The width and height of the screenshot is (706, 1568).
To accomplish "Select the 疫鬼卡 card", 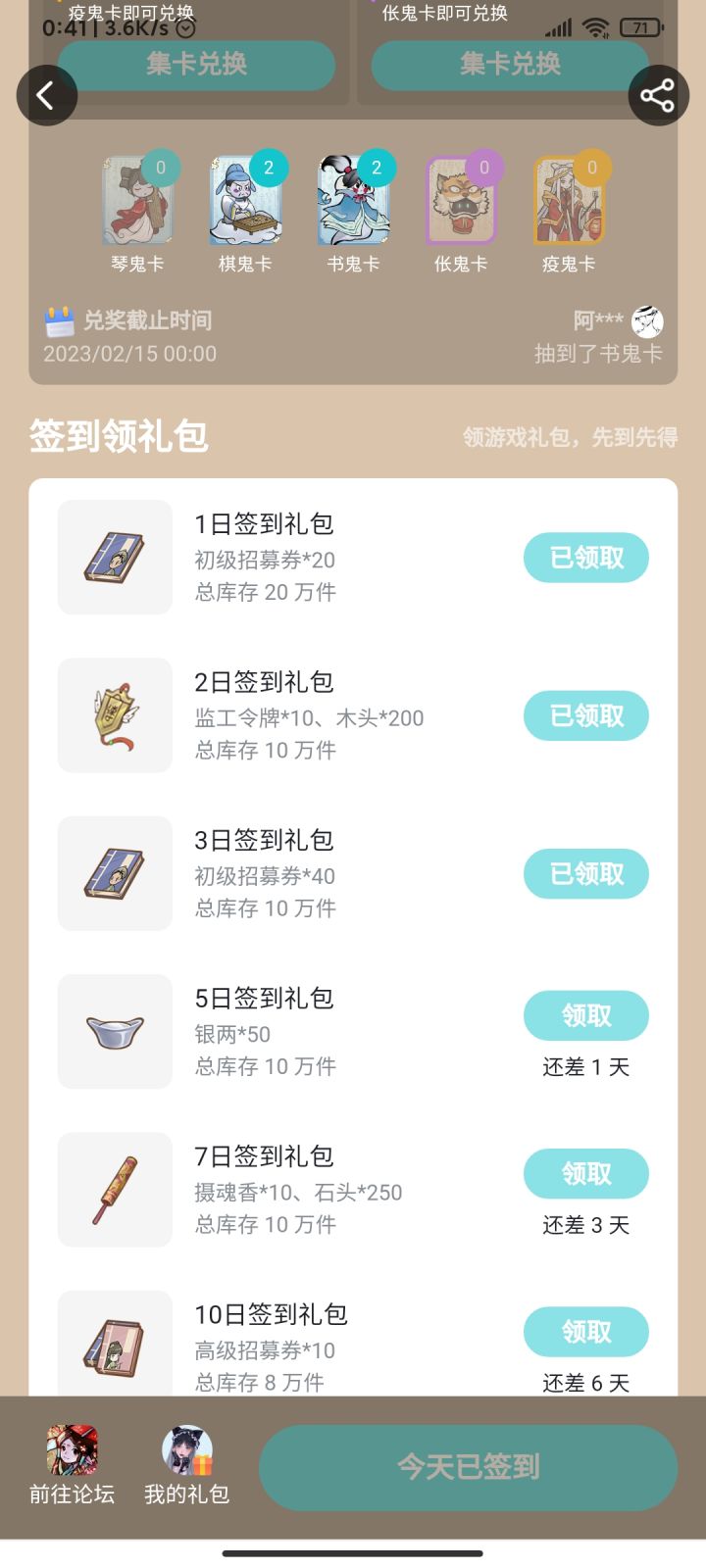I will (x=570, y=199).
